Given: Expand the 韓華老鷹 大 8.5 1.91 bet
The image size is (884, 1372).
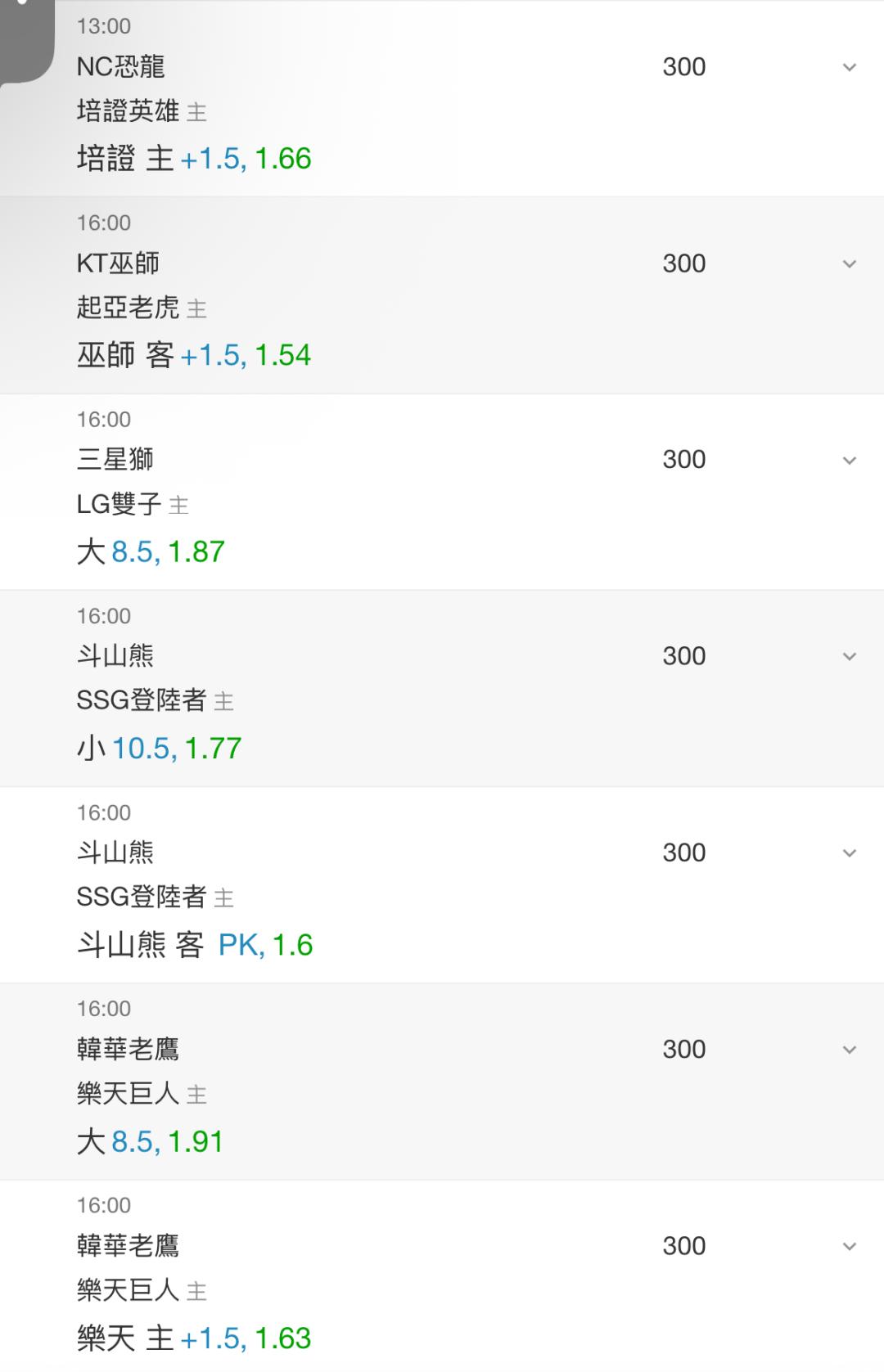Looking at the screenshot, I should tap(850, 1049).
